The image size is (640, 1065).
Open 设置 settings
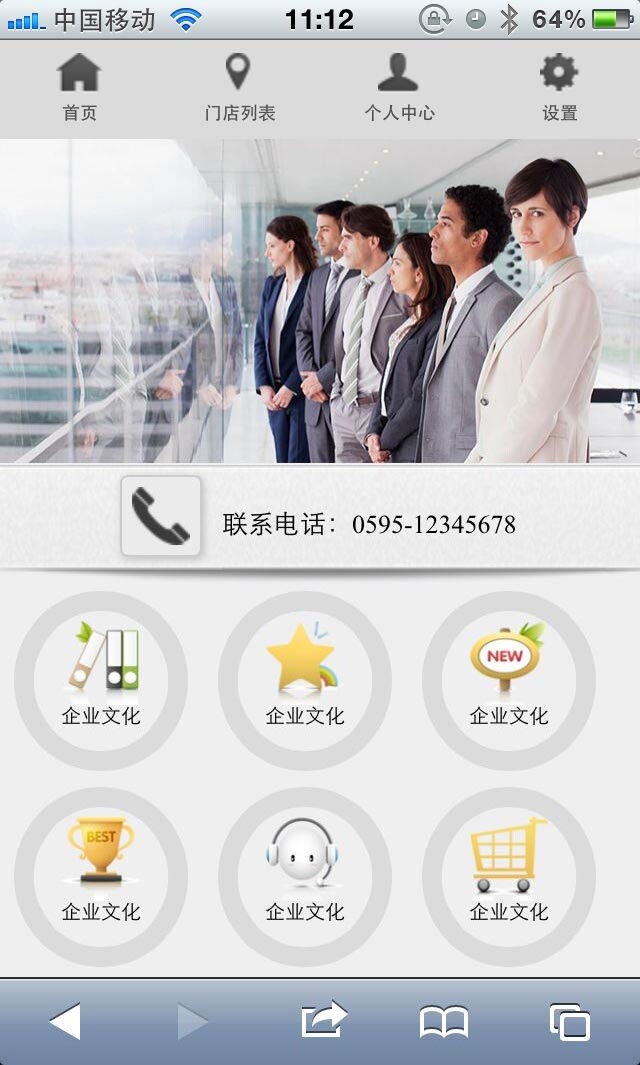pos(559,88)
